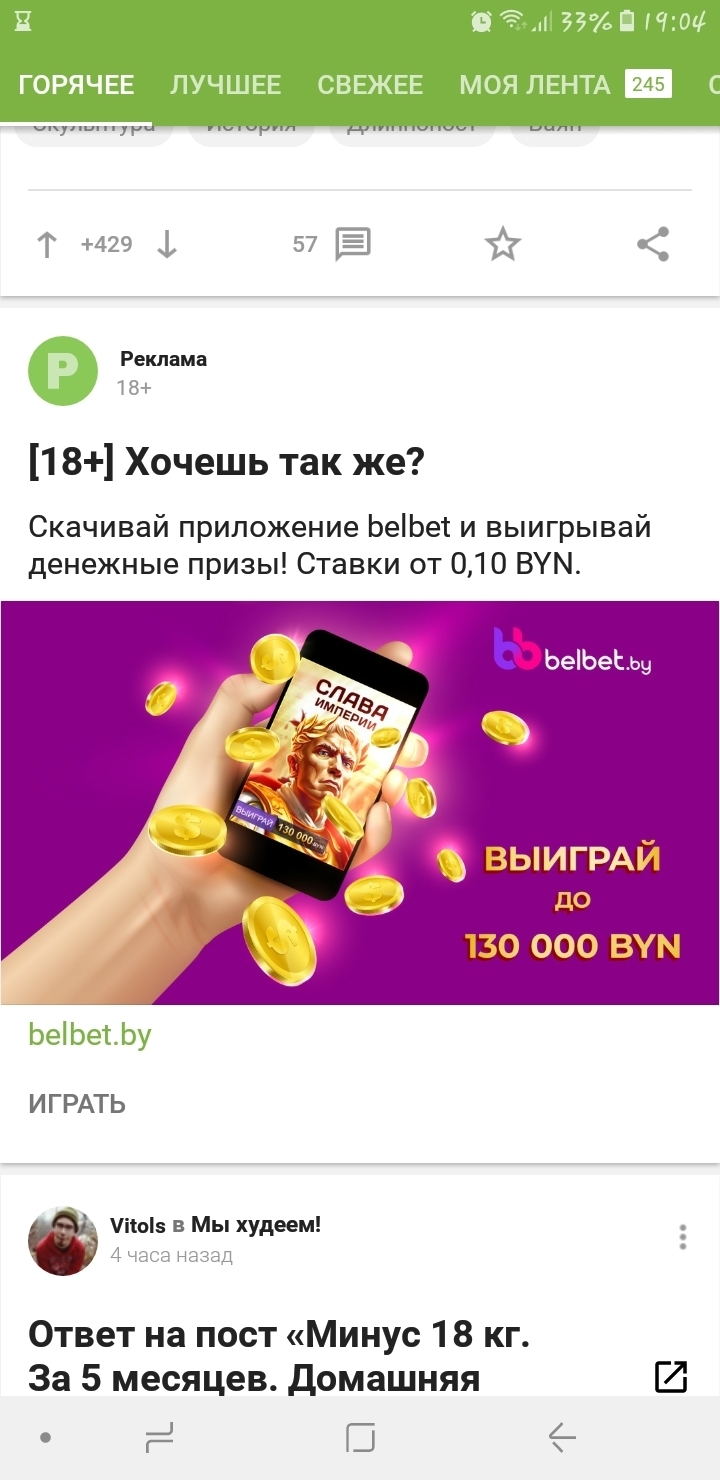Open recent apps from the navigation bar
Viewport: 720px width, 1480px height.
[160, 1438]
